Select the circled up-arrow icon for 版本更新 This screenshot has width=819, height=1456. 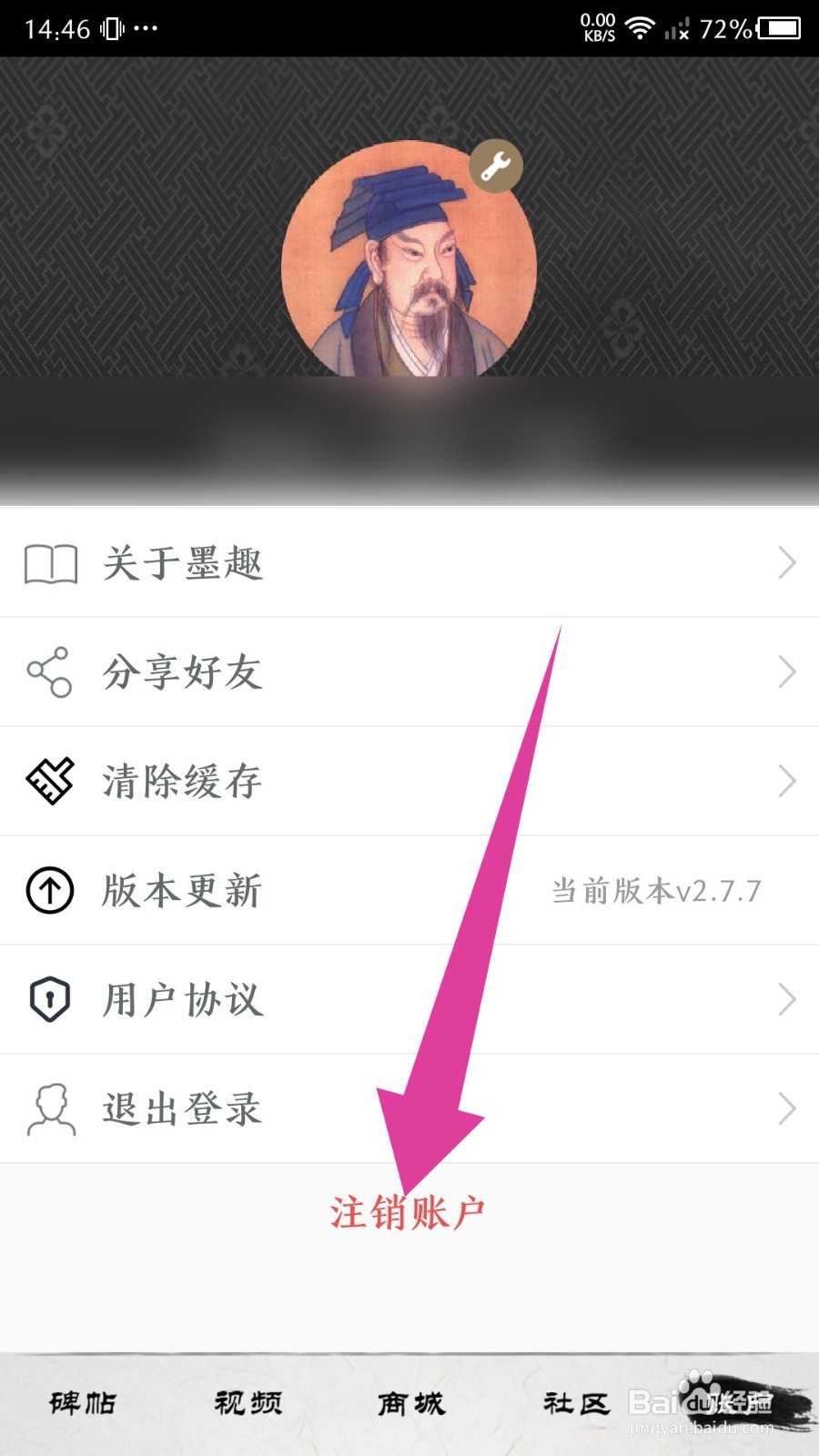point(50,891)
